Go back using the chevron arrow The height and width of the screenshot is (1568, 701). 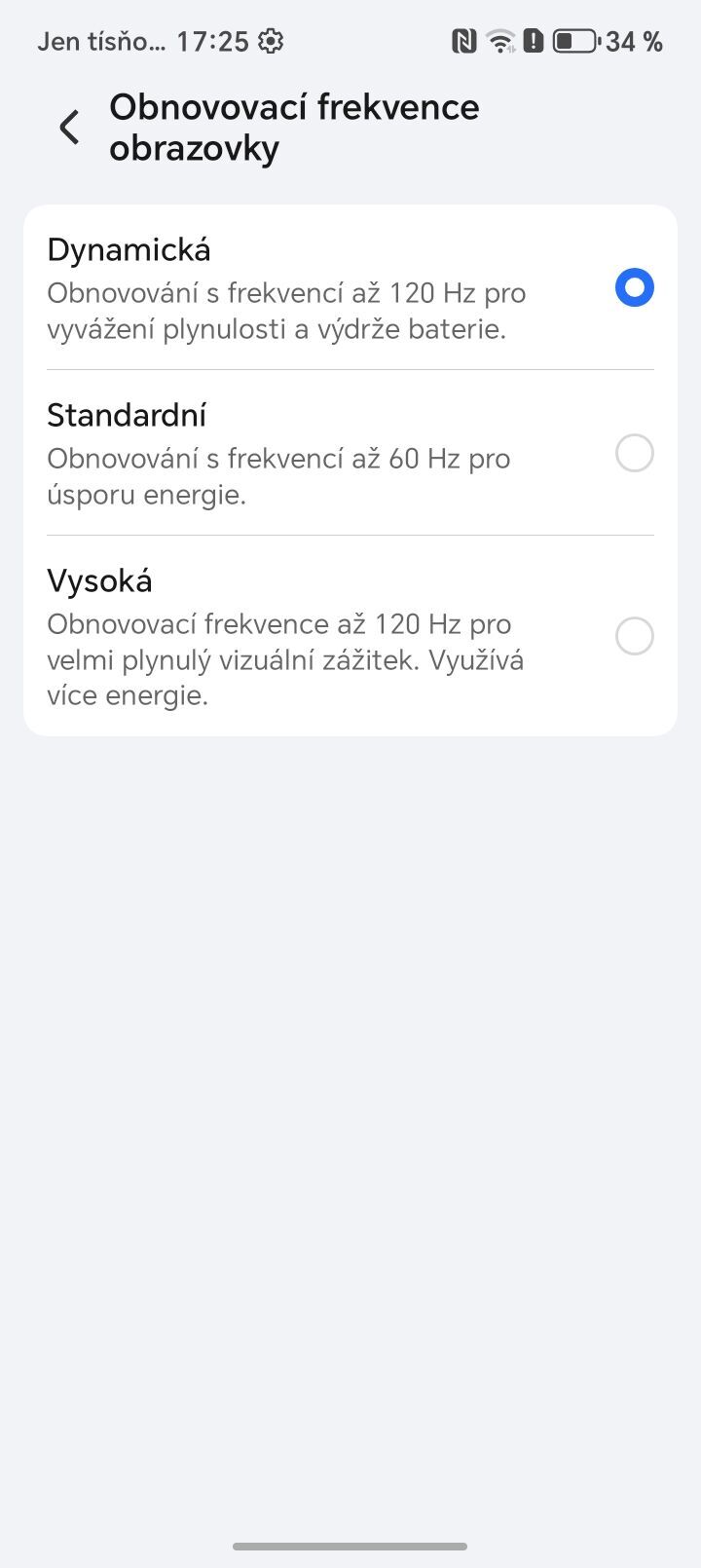tap(67, 127)
